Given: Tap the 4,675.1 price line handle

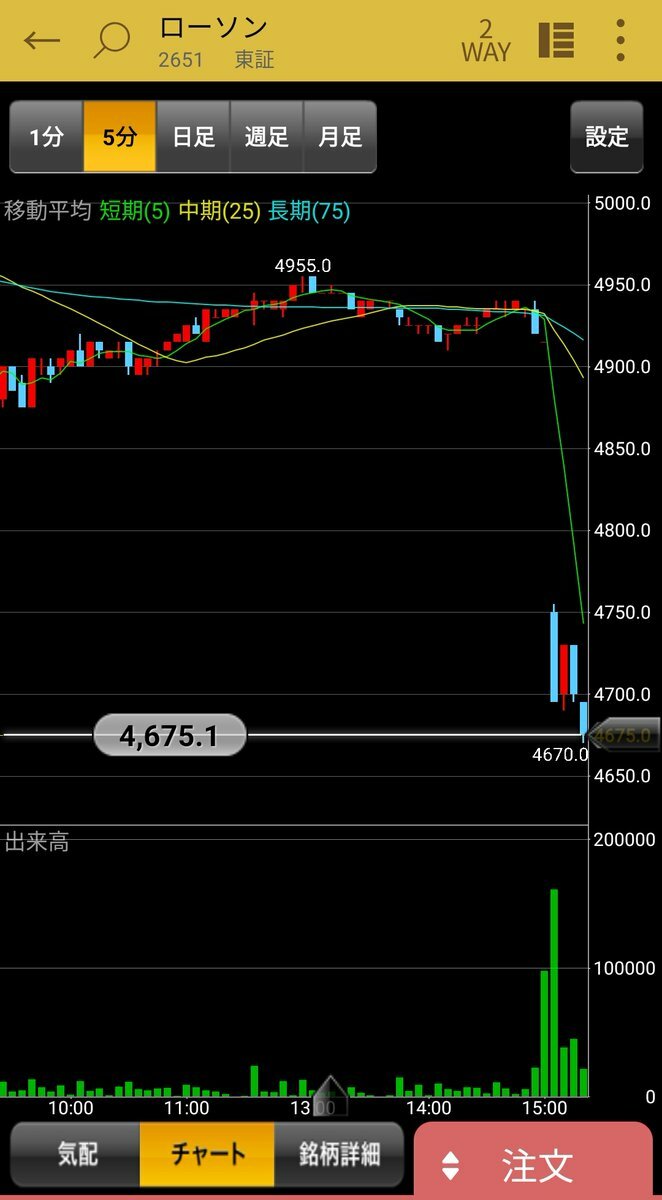Looking at the screenshot, I should [x=170, y=736].
